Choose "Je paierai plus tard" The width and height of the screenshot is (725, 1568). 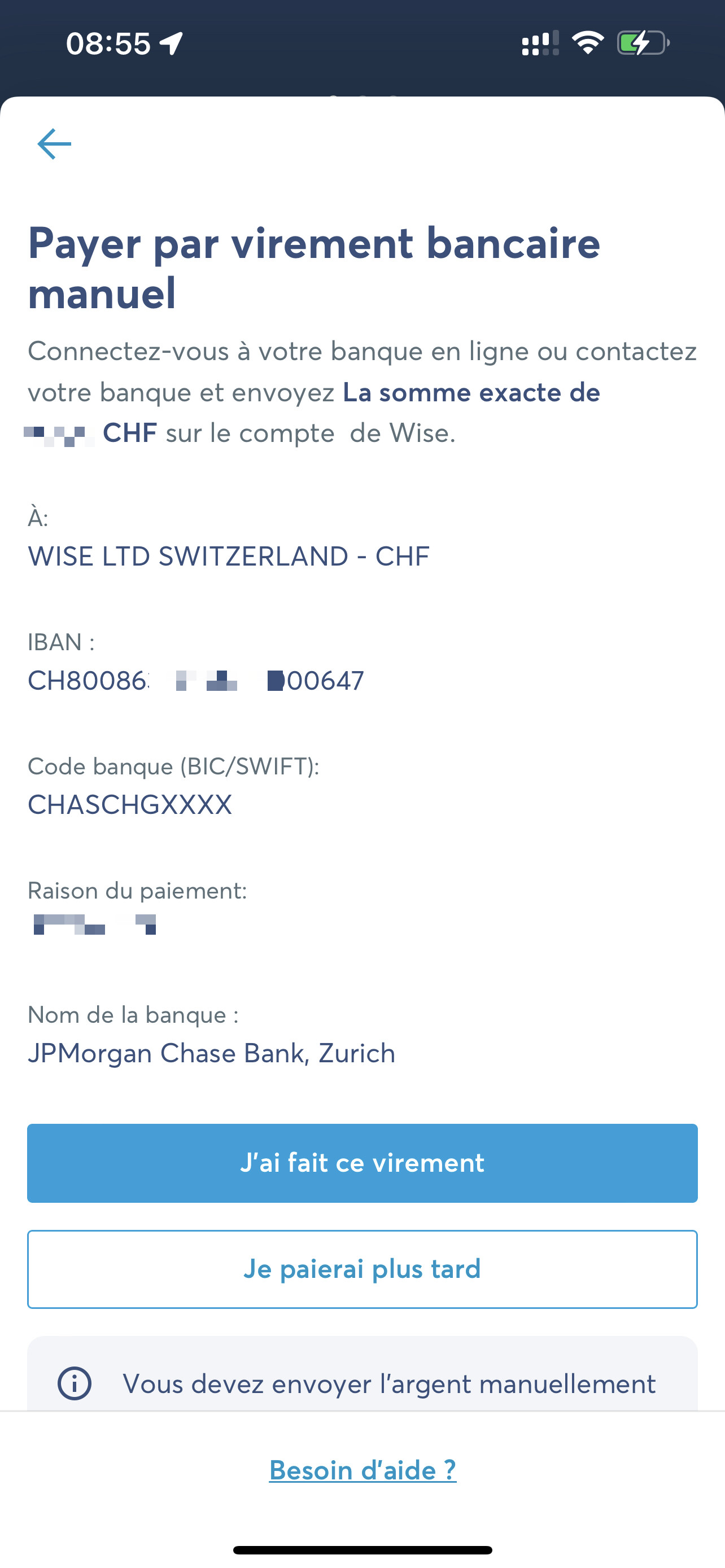[x=362, y=1269]
